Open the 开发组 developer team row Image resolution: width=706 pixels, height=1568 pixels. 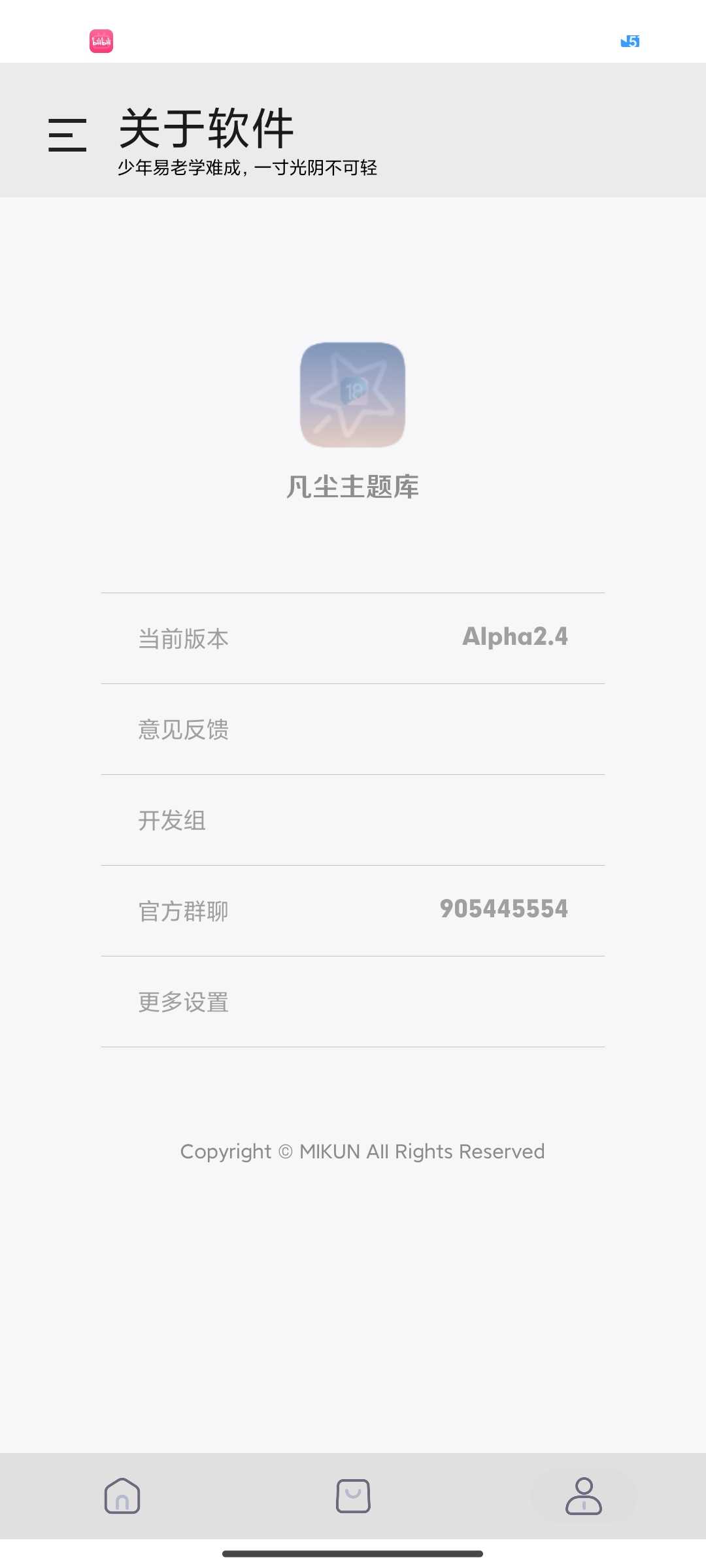pos(353,820)
